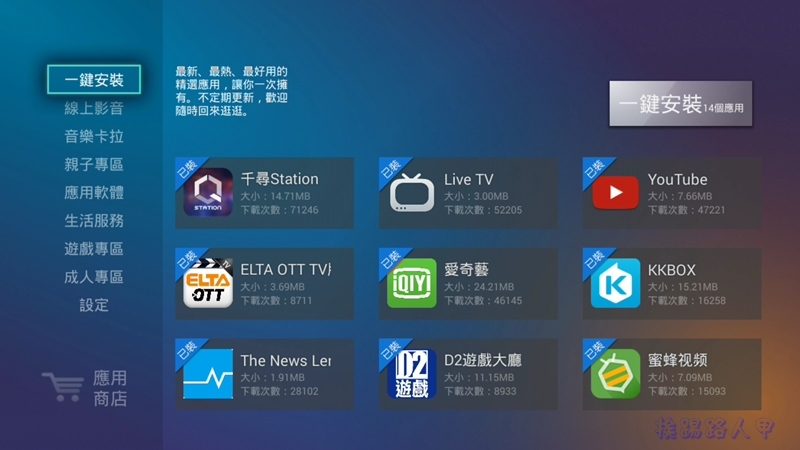Open the Live TV app card
This screenshot has width=800, height=450.
[467, 194]
